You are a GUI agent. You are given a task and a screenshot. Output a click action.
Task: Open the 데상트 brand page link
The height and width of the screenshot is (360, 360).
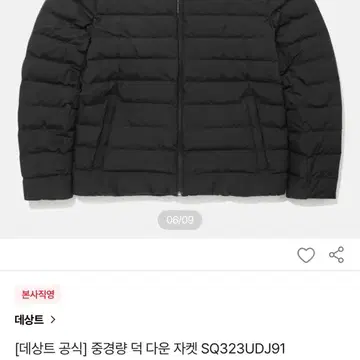click(x=35, y=320)
